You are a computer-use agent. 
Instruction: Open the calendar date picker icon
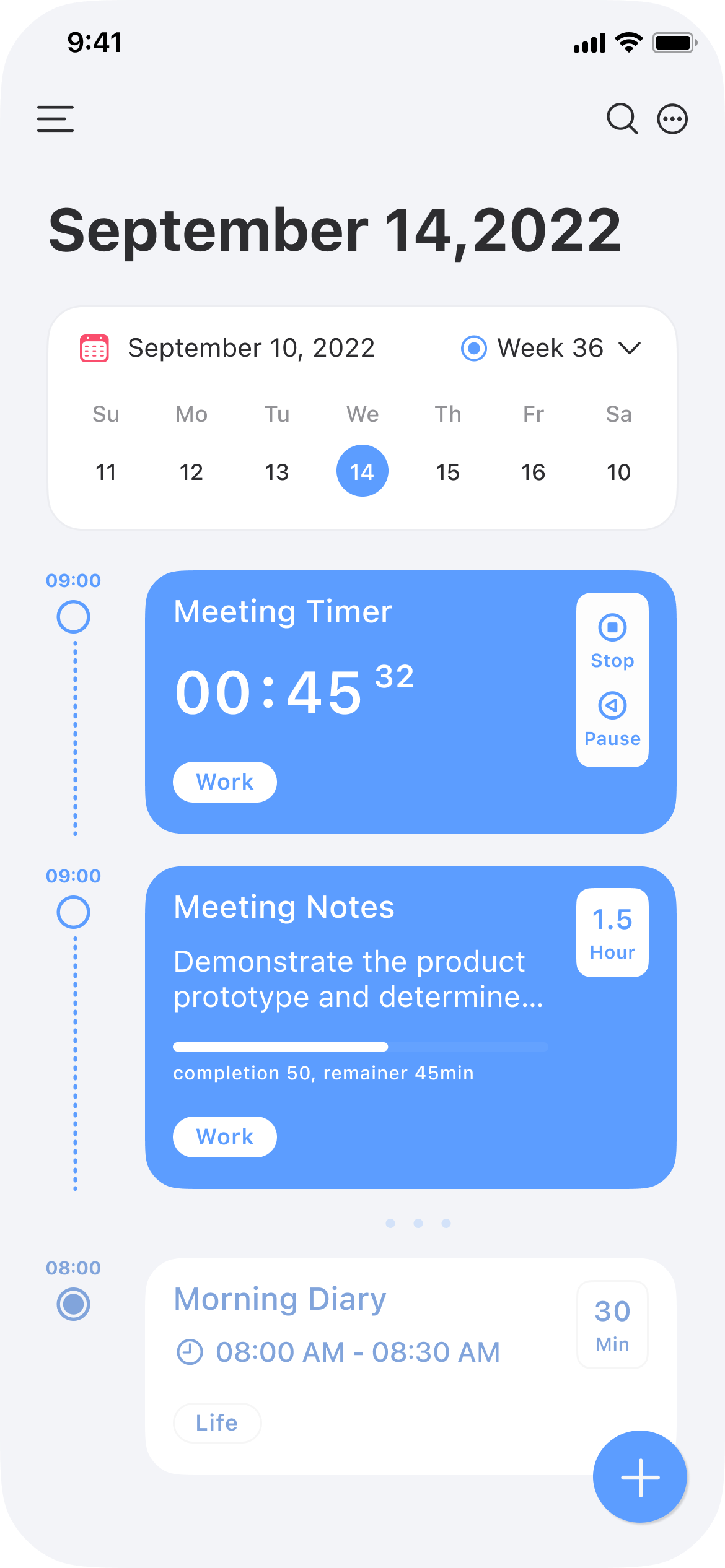click(94, 348)
